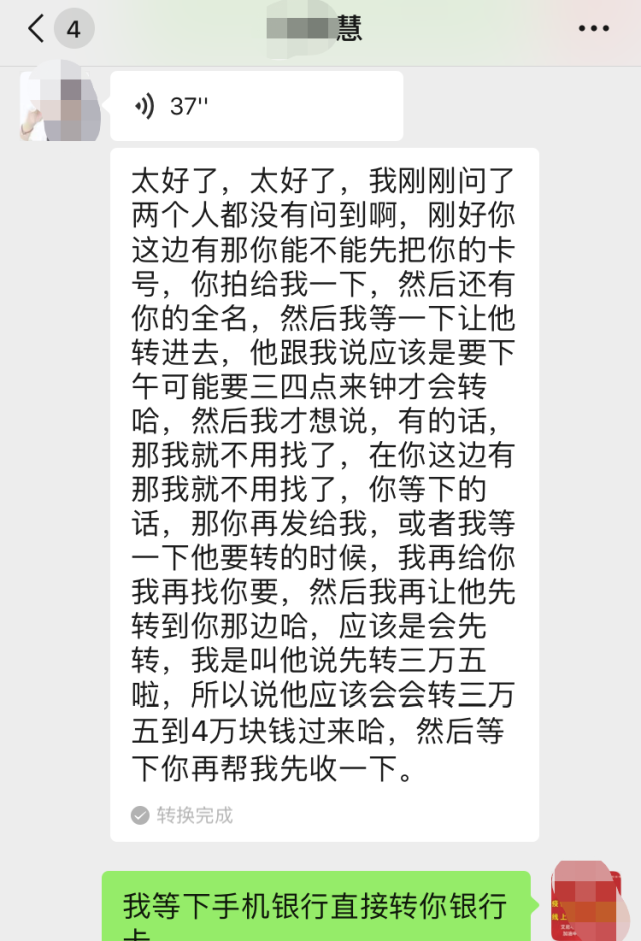
Task: Go back to the chat list
Action: 37,29
